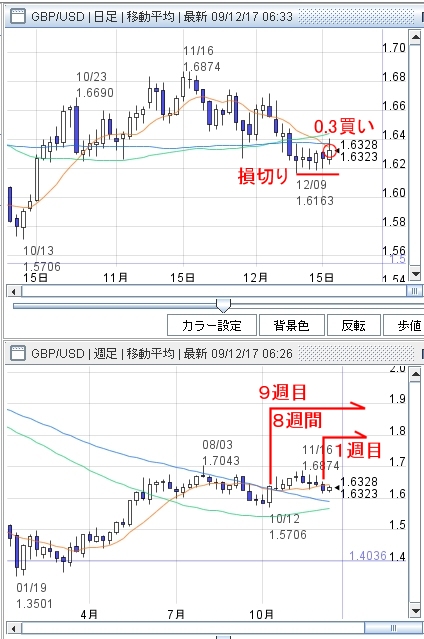Open window menu icon of 日足 chart

pos(18,16)
